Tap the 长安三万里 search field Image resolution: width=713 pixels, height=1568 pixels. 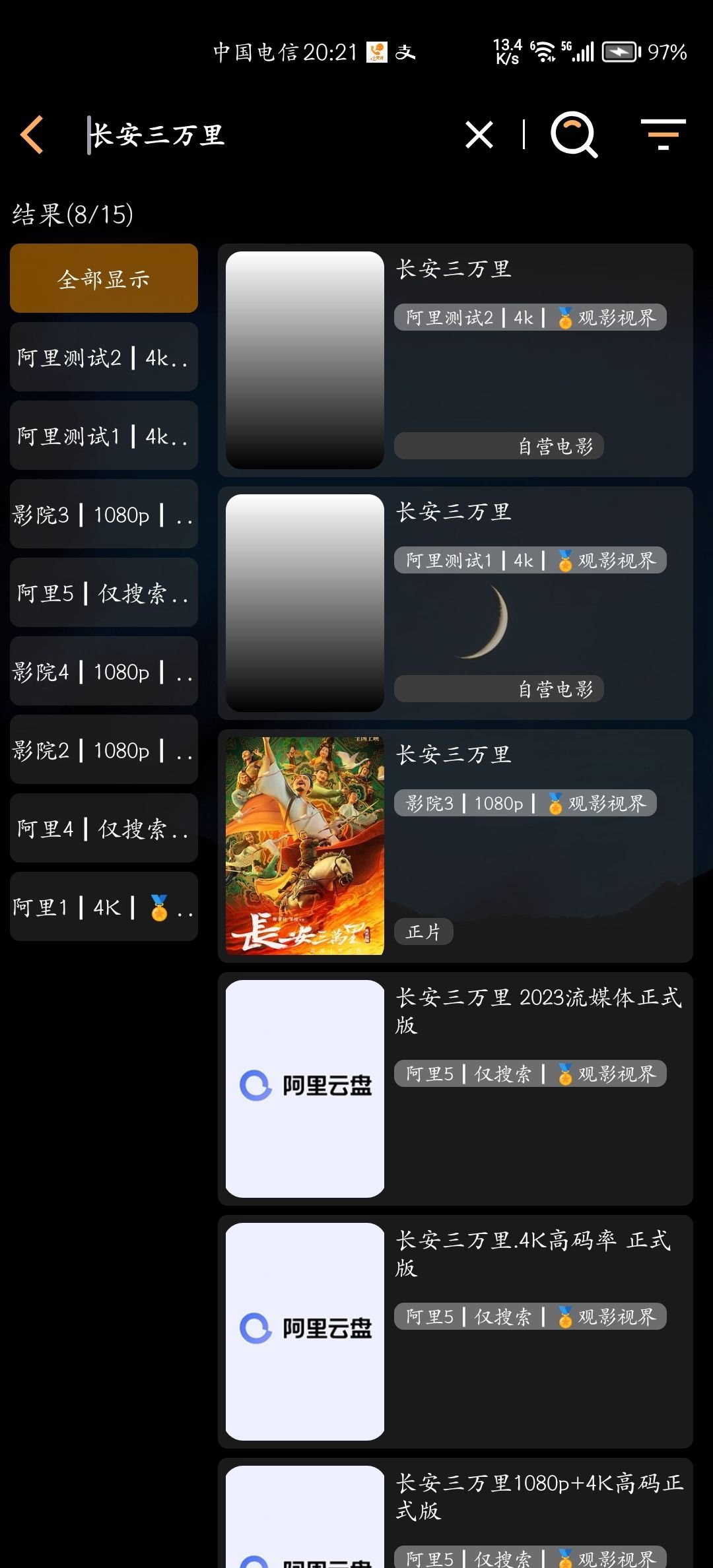click(264, 135)
